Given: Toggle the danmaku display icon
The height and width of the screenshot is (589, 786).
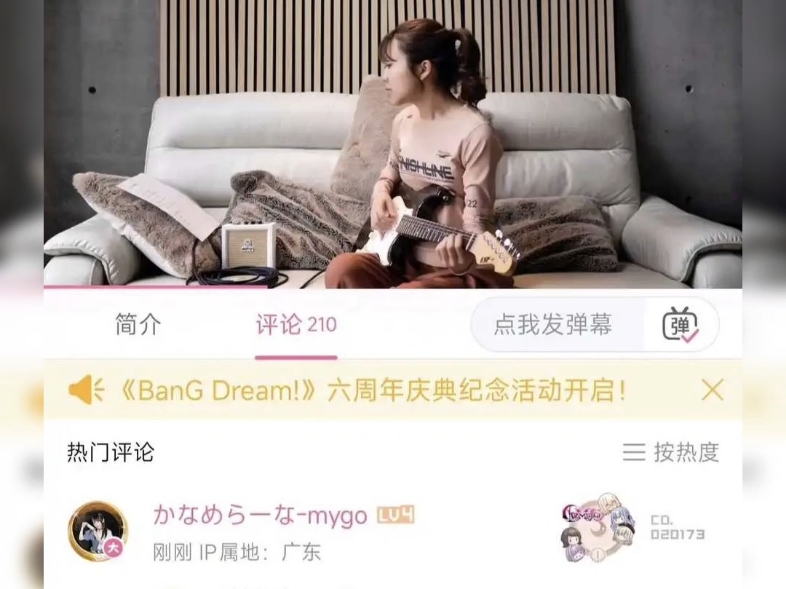Looking at the screenshot, I should (681, 325).
